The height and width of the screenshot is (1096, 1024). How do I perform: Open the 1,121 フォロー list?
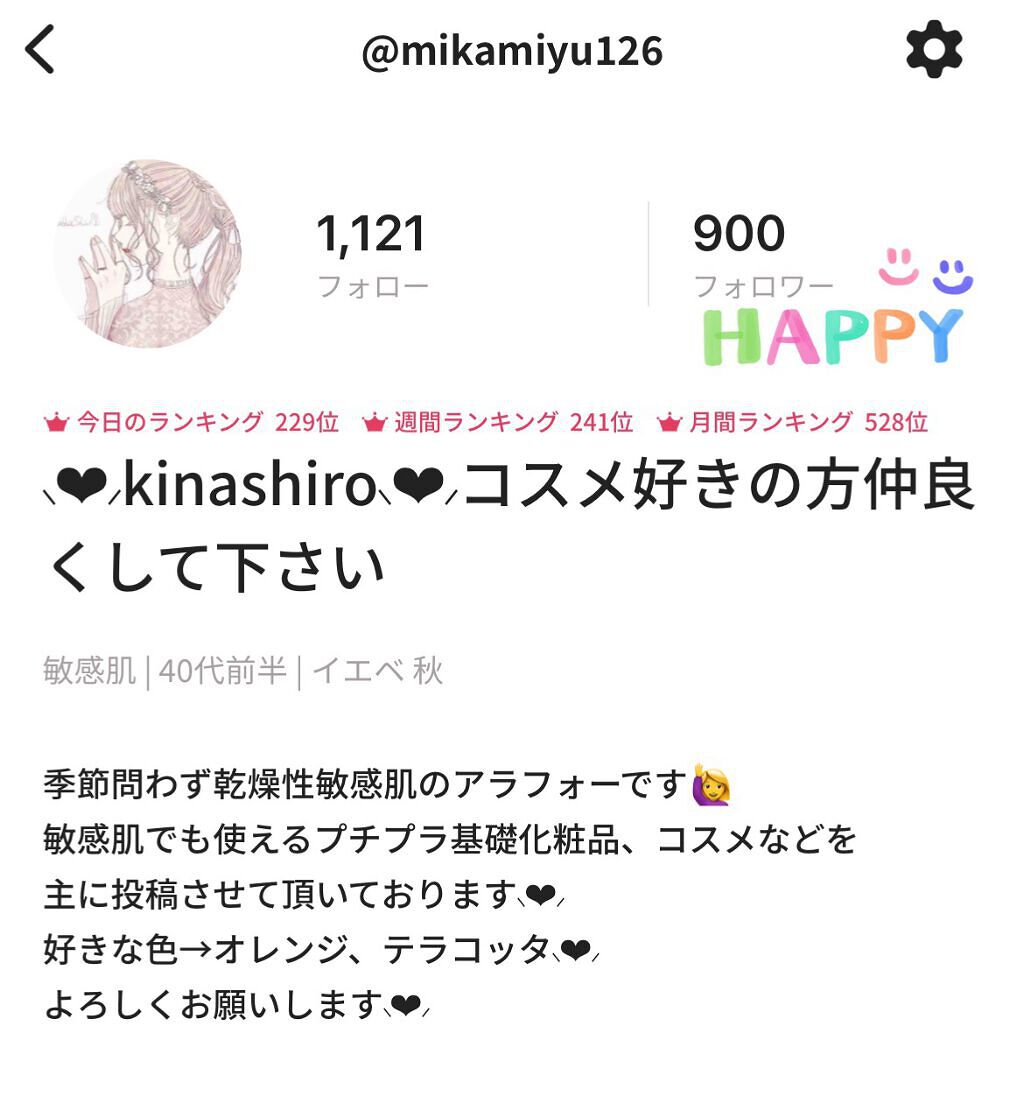[370, 255]
